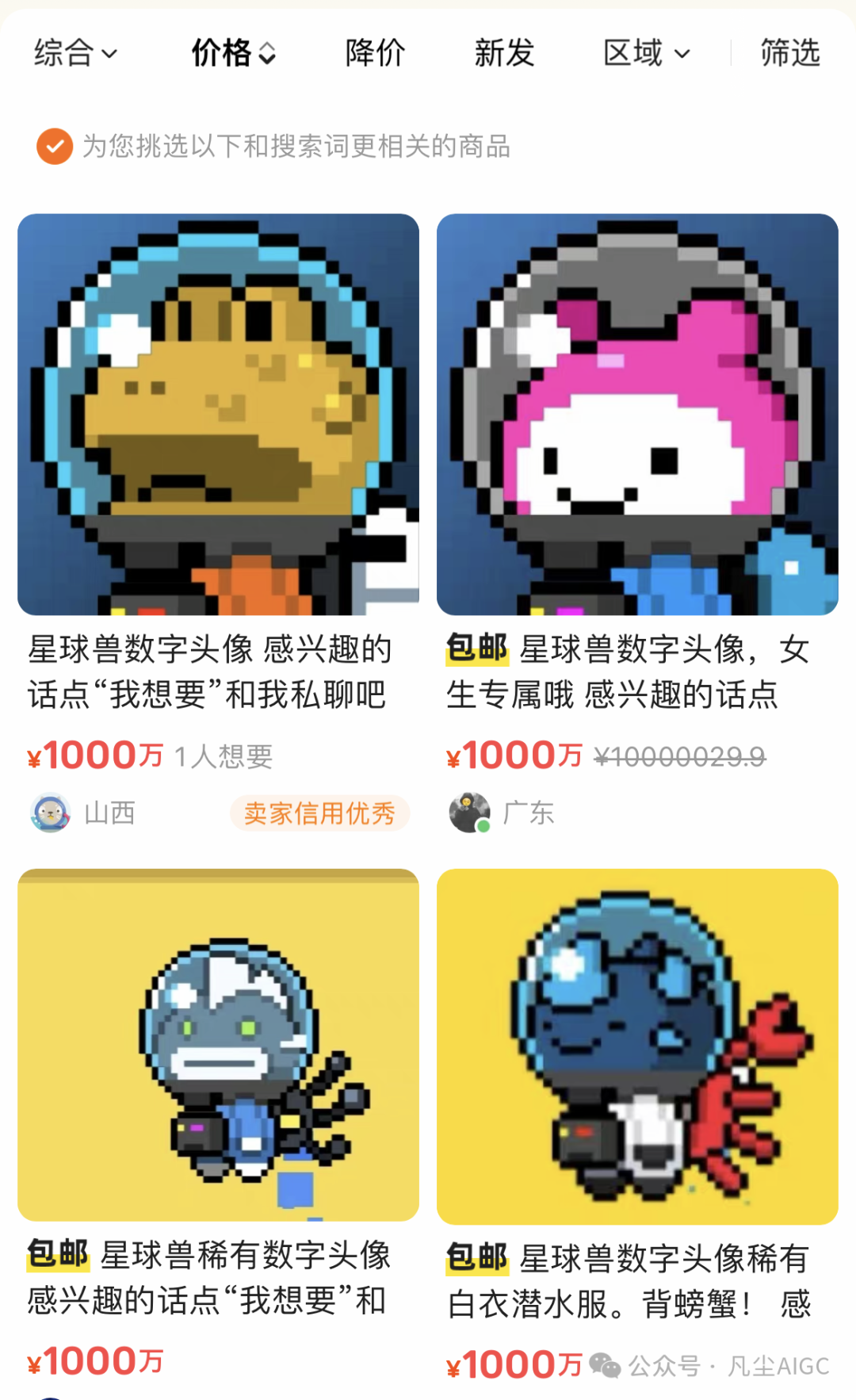Sort listings by 价格

tap(233, 53)
